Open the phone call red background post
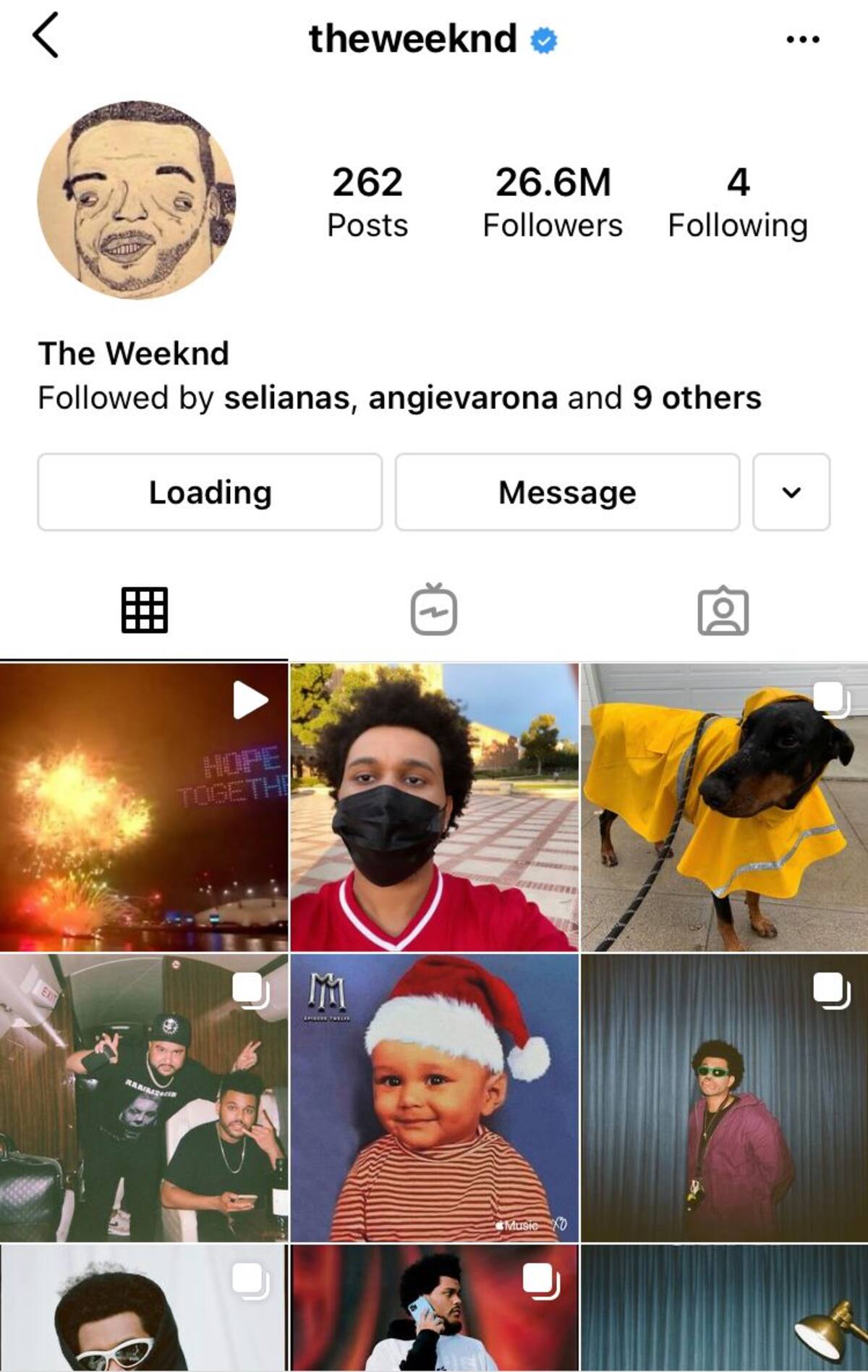This screenshot has width=868, height=1372. [434, 1308]
